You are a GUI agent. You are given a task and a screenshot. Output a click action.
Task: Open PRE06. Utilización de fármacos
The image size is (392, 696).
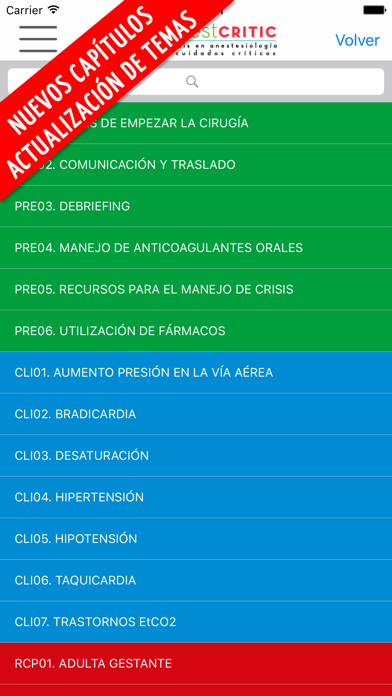196,331
